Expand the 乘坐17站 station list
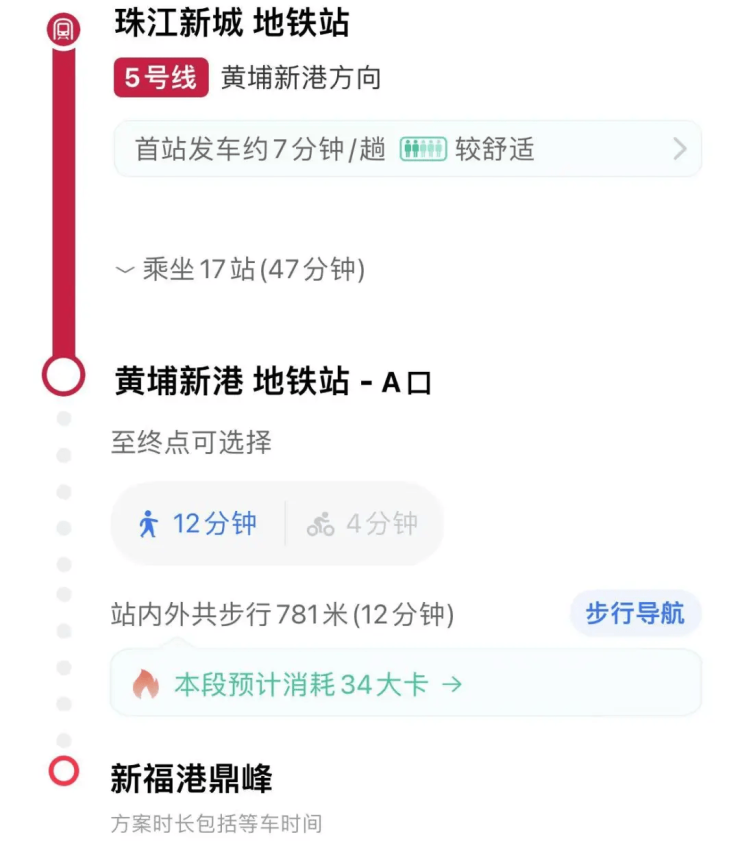The height and width of the screenshot is (841, 740). (240, 270)
